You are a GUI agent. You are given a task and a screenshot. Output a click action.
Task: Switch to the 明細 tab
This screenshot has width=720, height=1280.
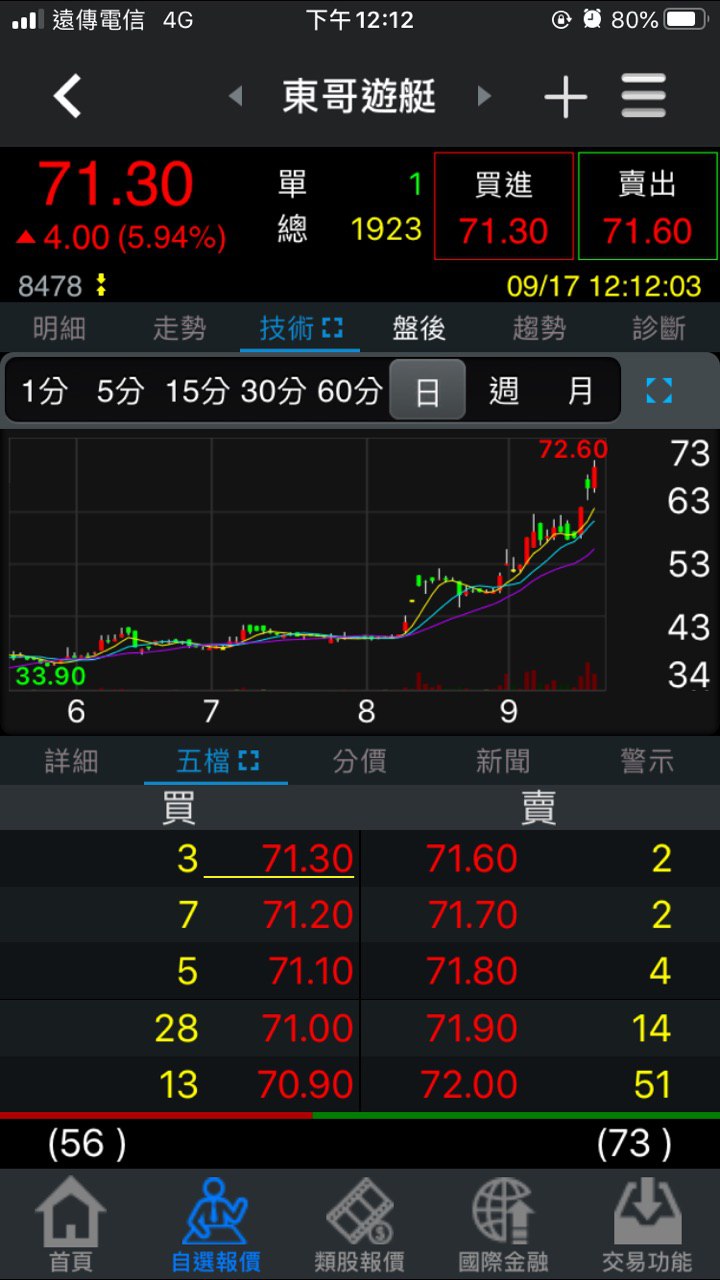click(x=59, y=328)
